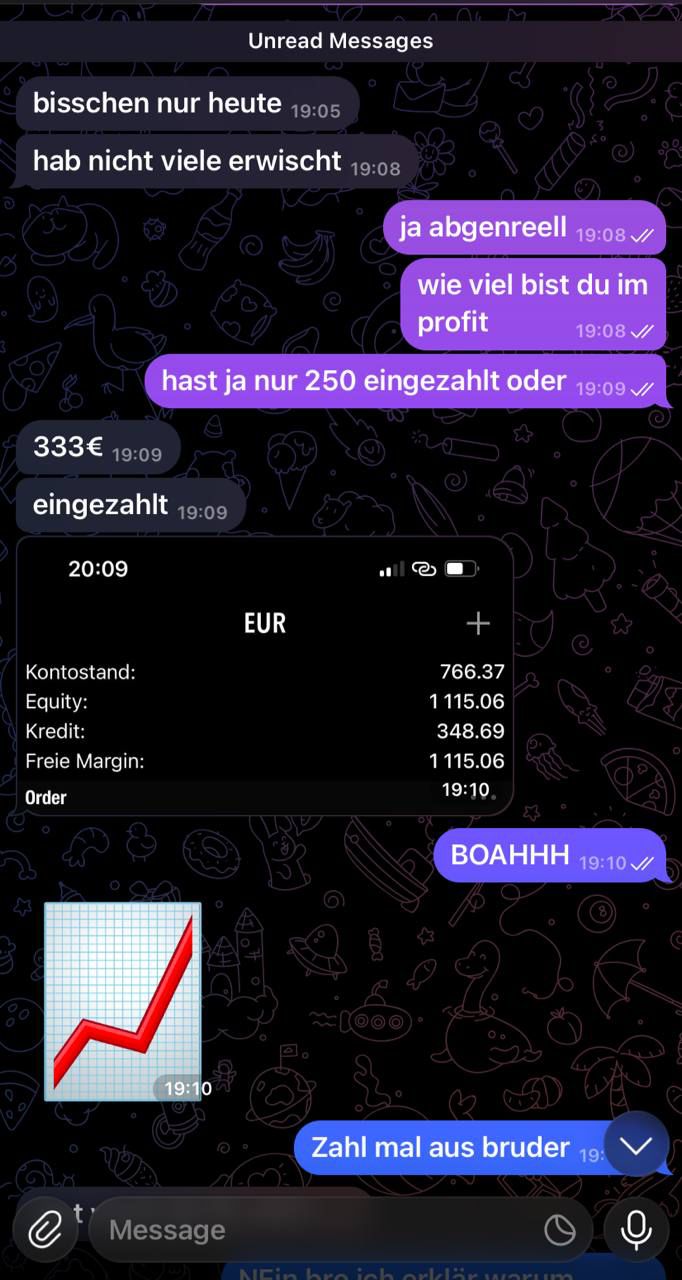
Task: Open the sticker panel icon in message field
Action: pyautogui.click(x=560, y=1230)
